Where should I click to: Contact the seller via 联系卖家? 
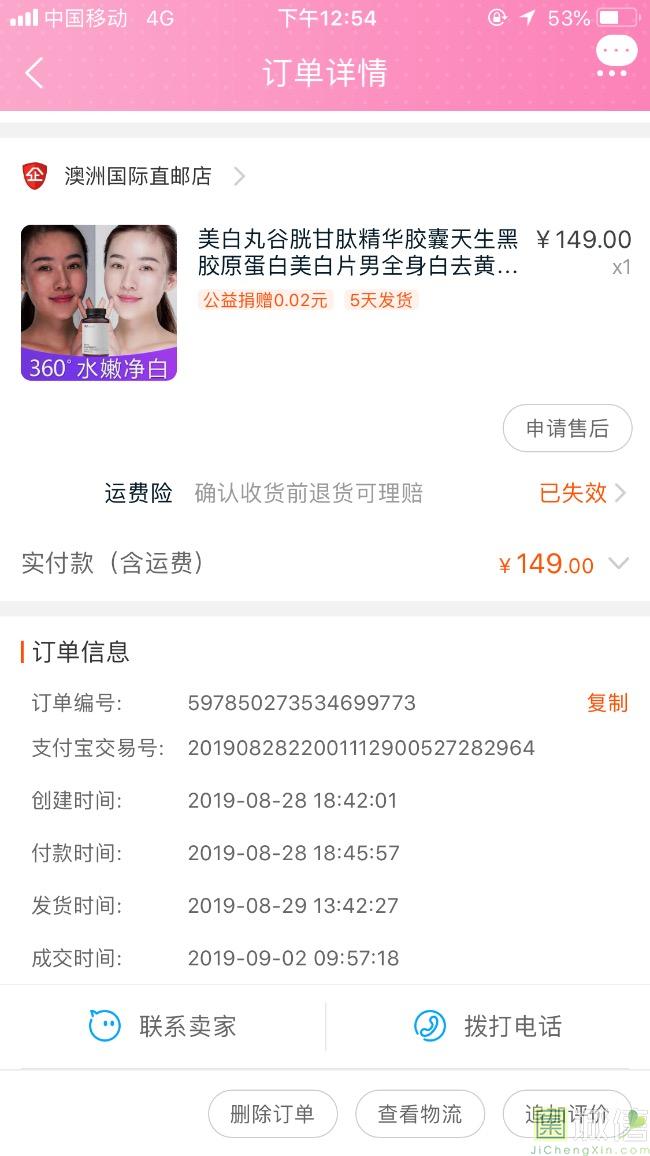(x=163, y=1026)
